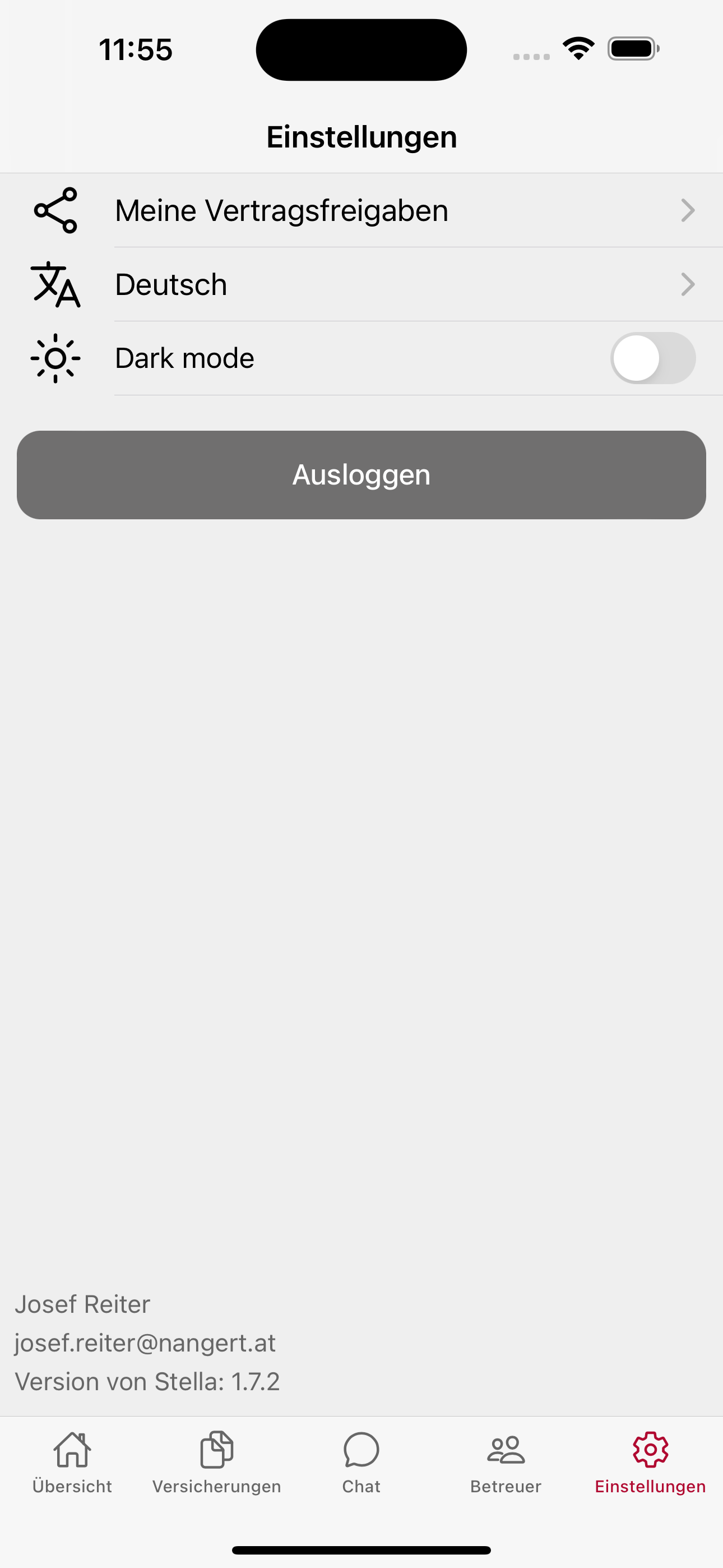Go to the Versicherungen tab
Viewport: 723px width, 1568px height.
click(x=217, y=1462)
